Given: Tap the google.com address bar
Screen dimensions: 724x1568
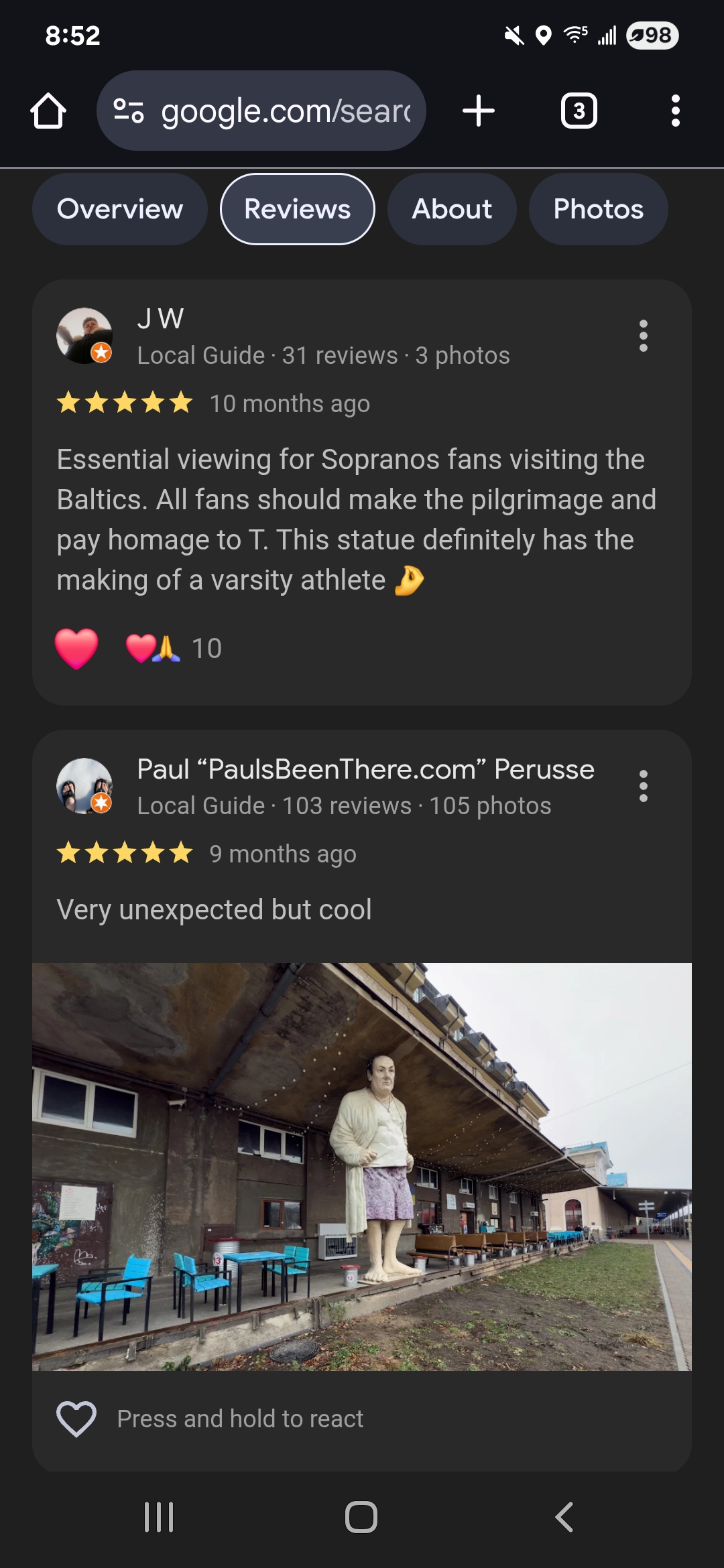Looking at the screenshot, I should point(261,111).
